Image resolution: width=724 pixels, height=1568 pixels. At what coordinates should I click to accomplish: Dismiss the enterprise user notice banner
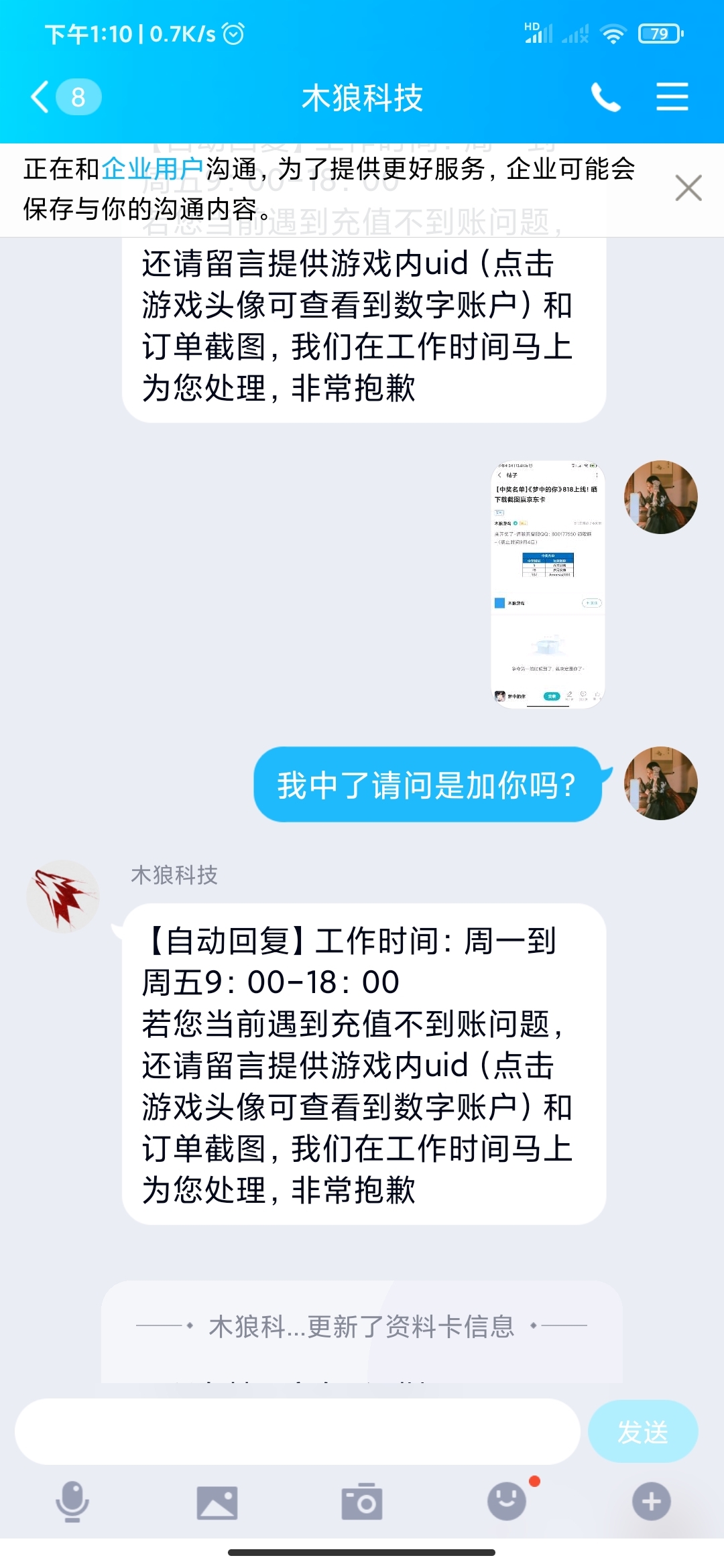688,188
